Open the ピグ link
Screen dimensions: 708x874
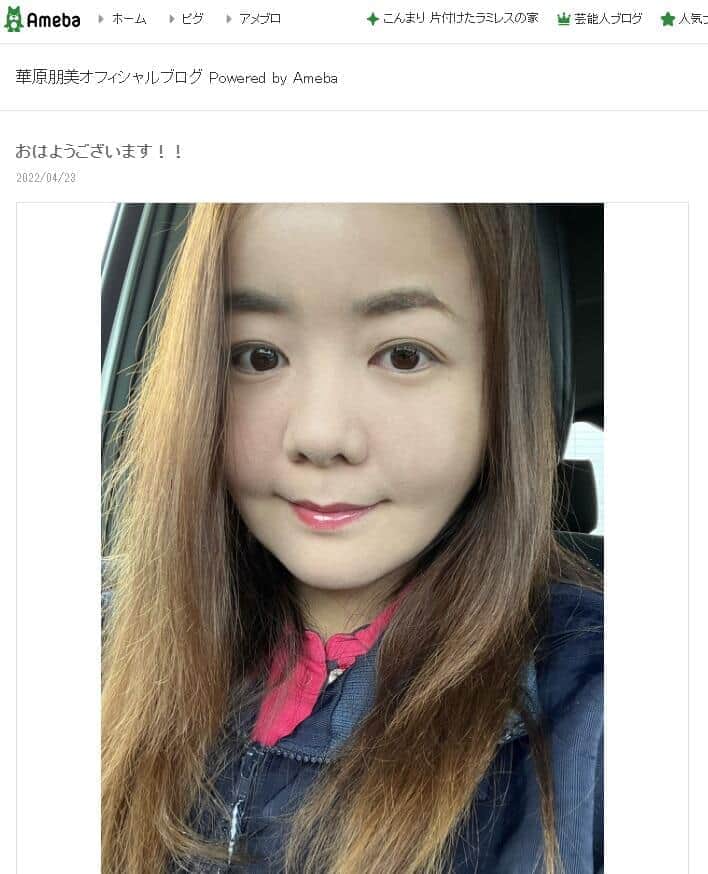(192, 19)
